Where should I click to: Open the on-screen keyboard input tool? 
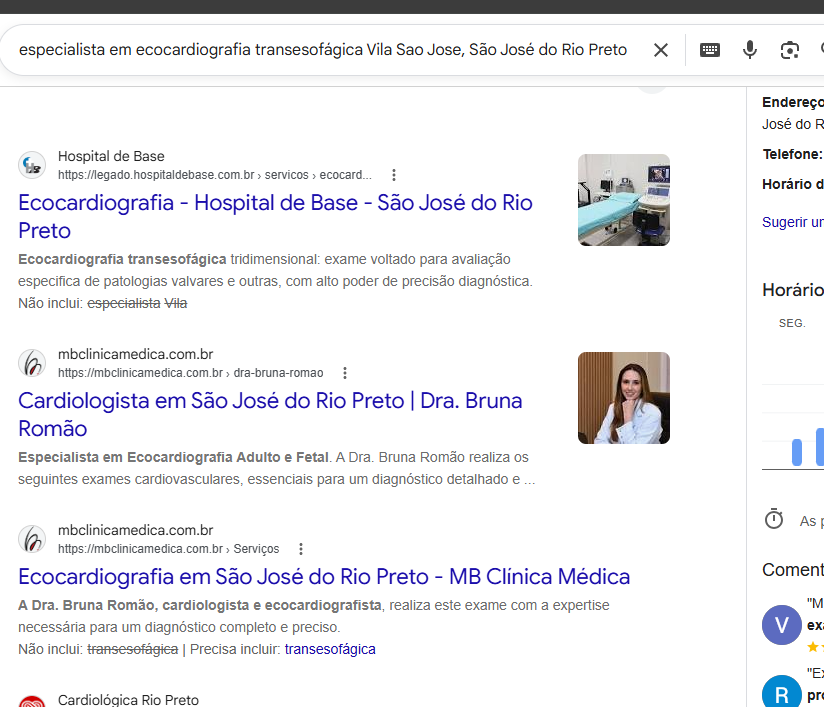coord(709,50)
